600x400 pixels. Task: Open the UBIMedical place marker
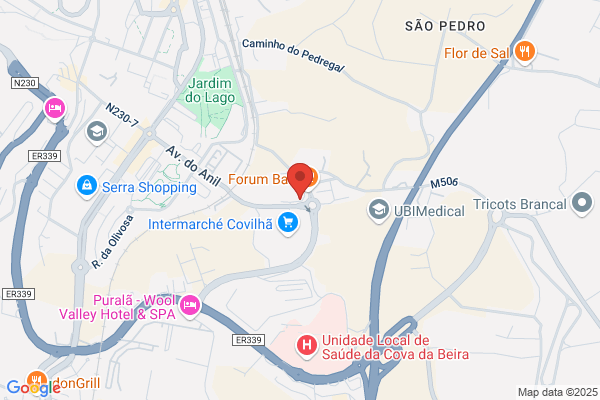click(x=378, y=211)
